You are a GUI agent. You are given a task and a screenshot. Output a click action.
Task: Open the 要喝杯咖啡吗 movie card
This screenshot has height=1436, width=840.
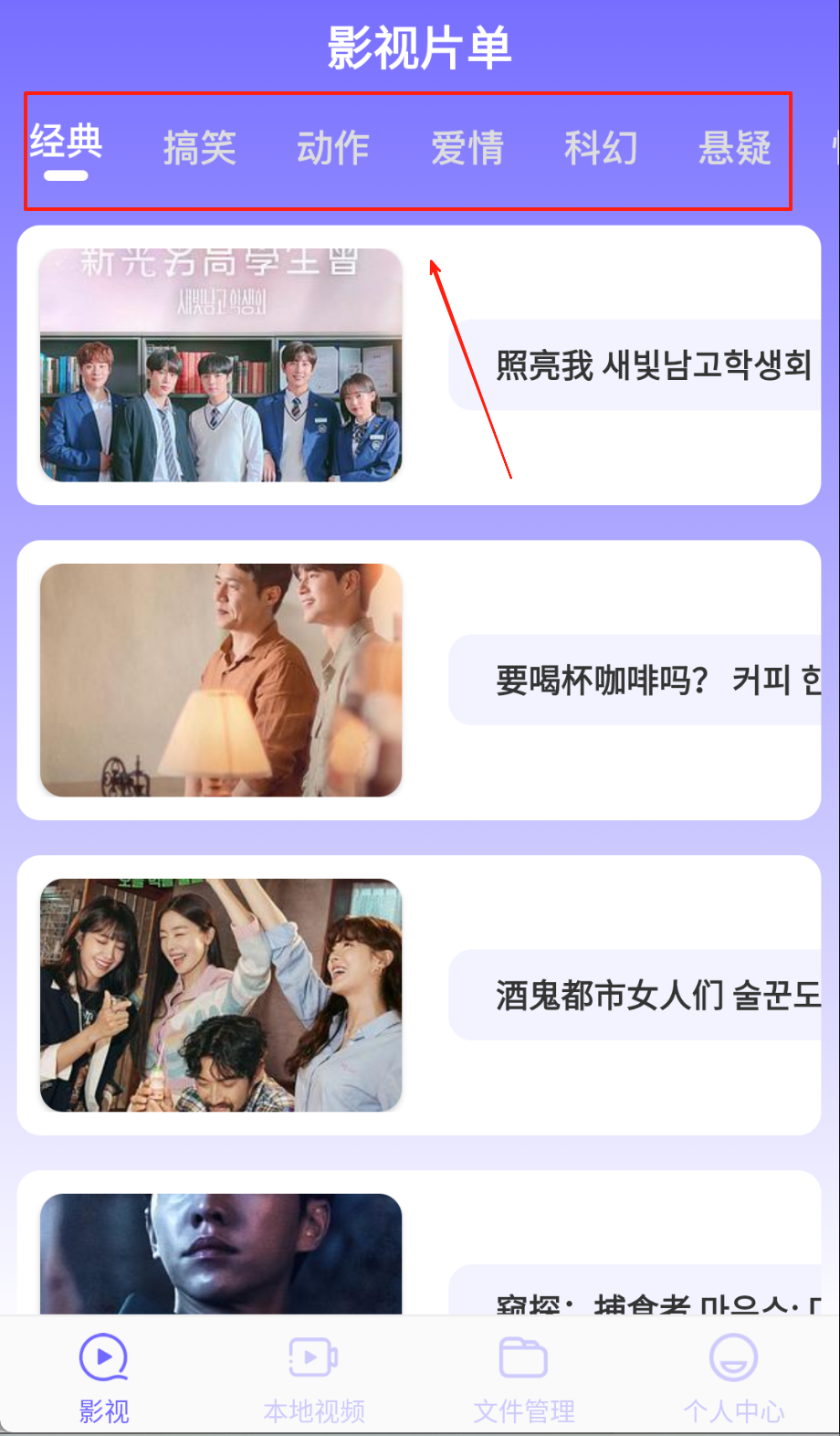[x=418, y=681]
